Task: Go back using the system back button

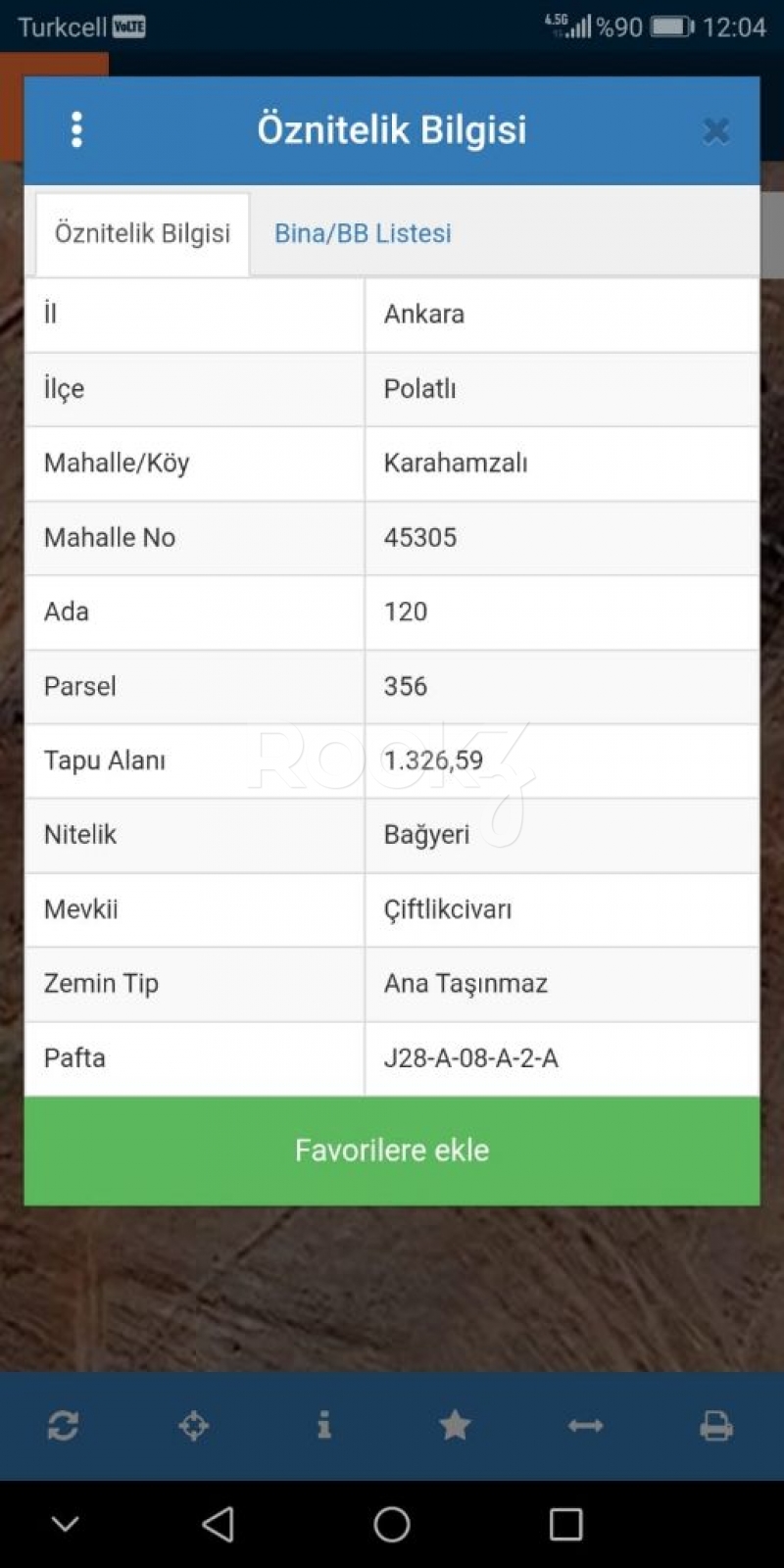Action: [218, 1524]
